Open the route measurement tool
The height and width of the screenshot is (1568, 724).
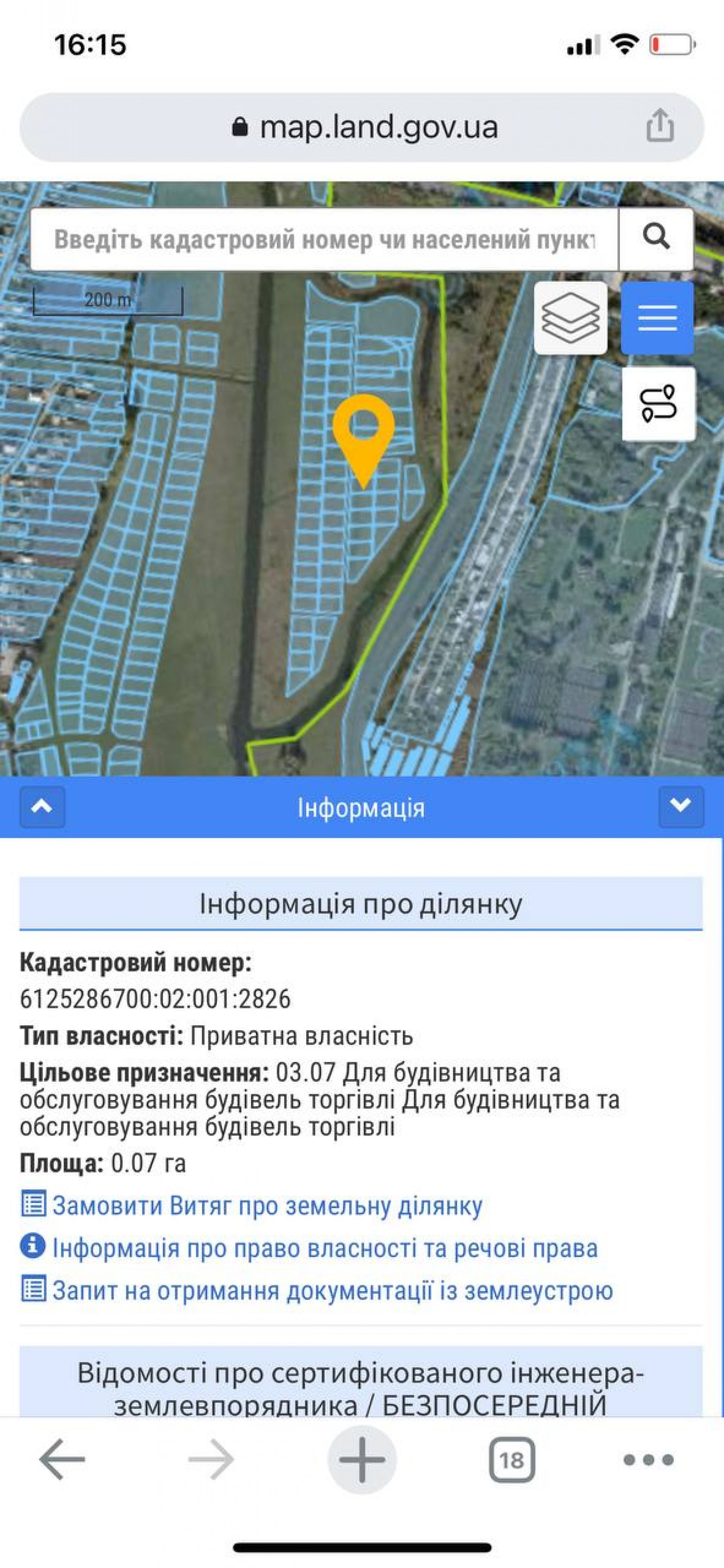pyautogui.click(x=658, y=403)
